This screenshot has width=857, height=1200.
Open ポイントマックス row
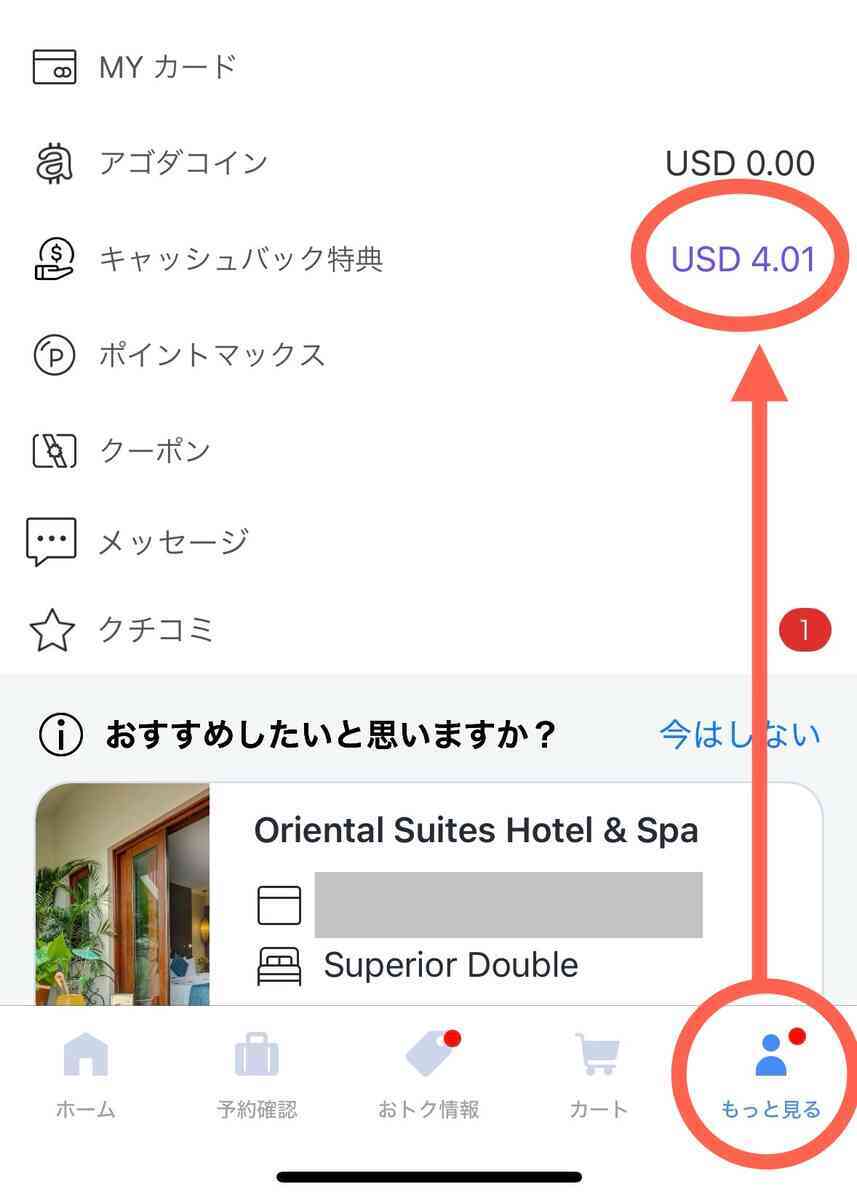[x=211, y=355]
